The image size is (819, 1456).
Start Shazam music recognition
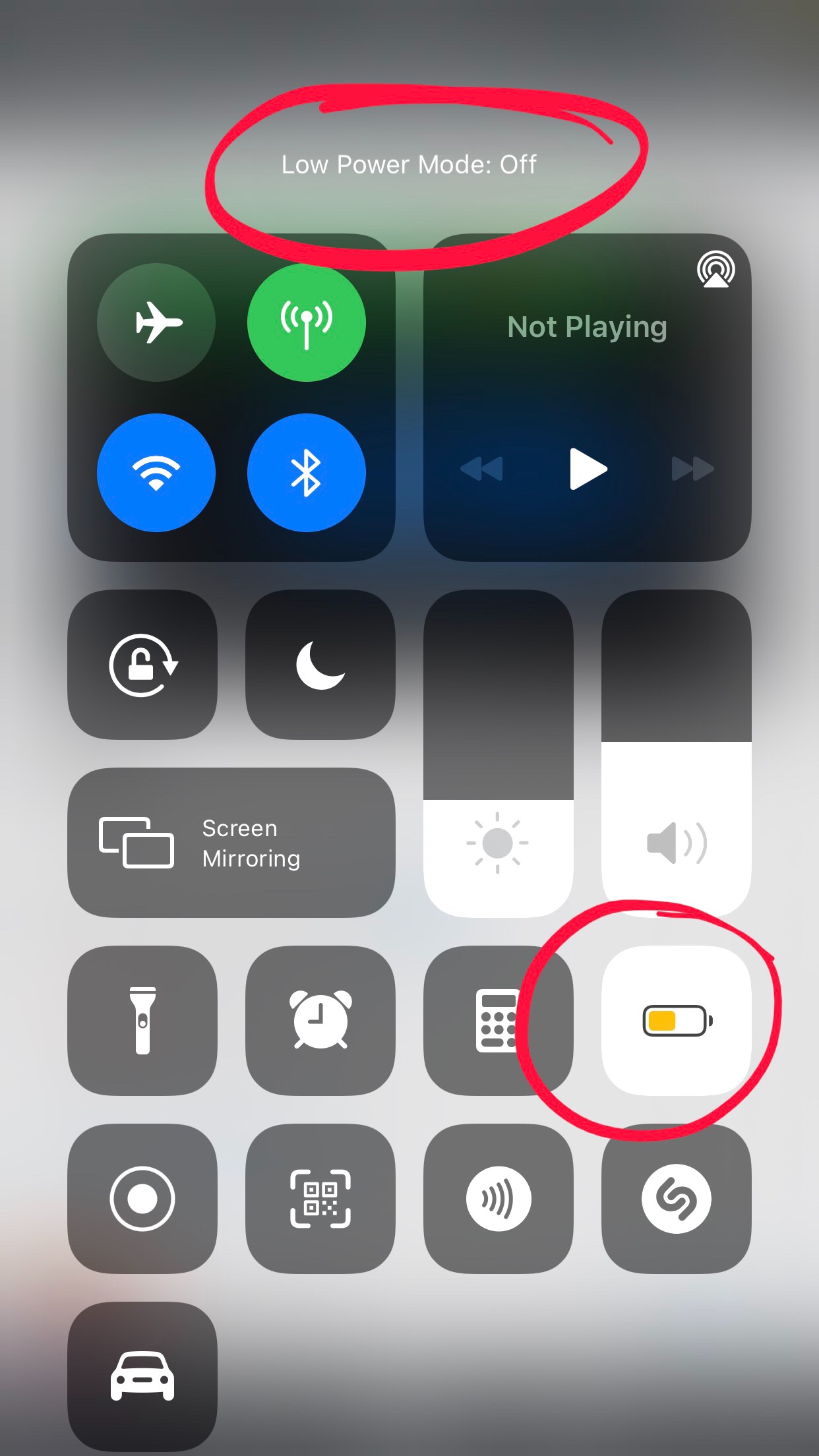(677, 1199)
